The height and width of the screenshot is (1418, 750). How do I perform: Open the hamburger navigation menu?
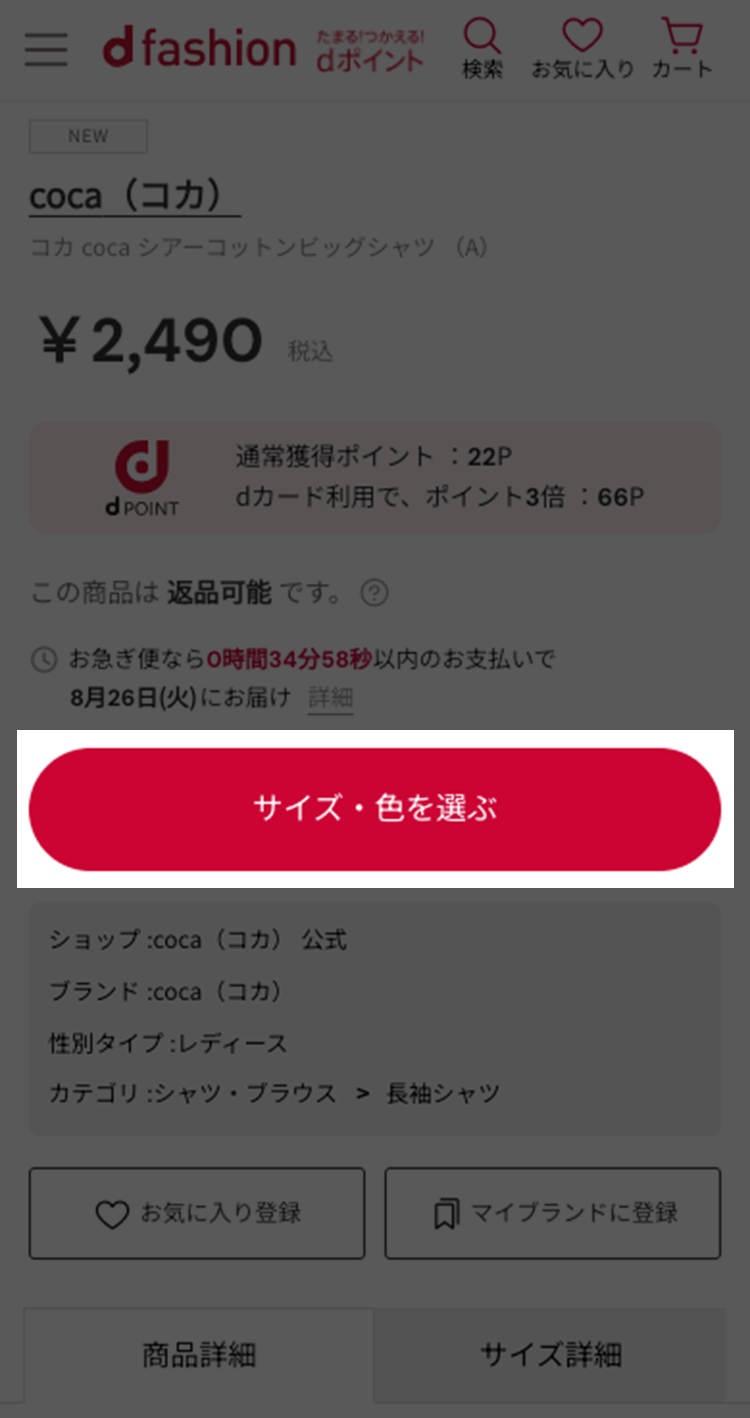pos(45,50)
